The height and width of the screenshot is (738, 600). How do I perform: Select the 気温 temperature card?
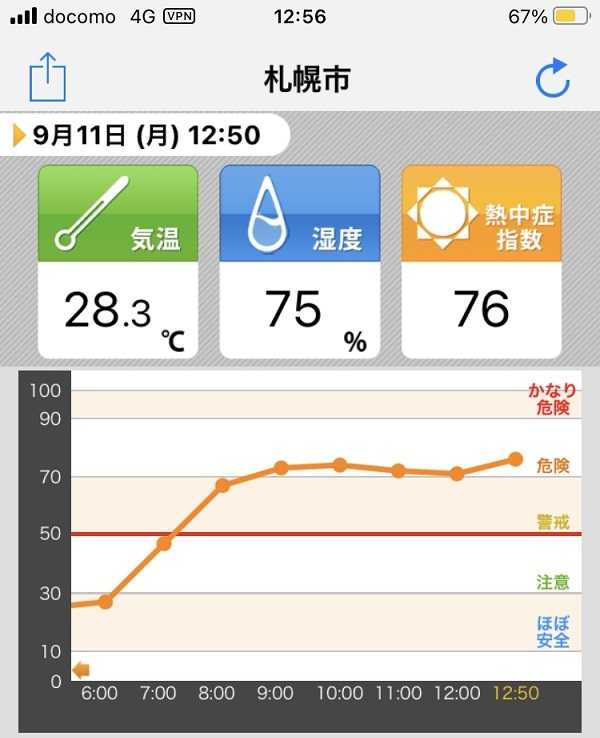(118, 262)
